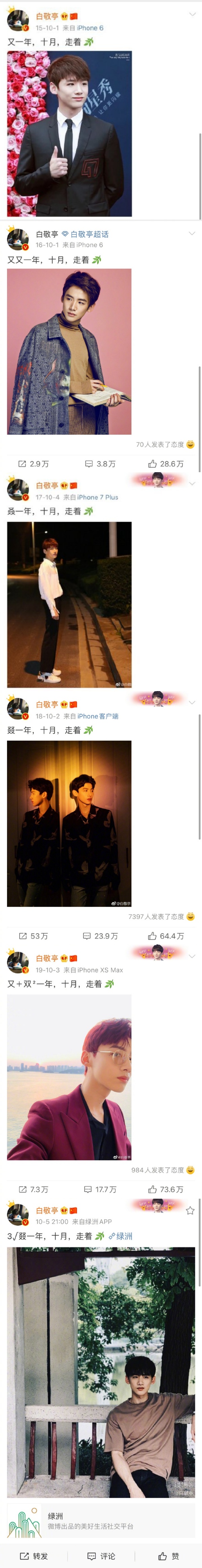
Task: Expand the options chevron on the 19-10-3 post
Action: coord(192,957)
